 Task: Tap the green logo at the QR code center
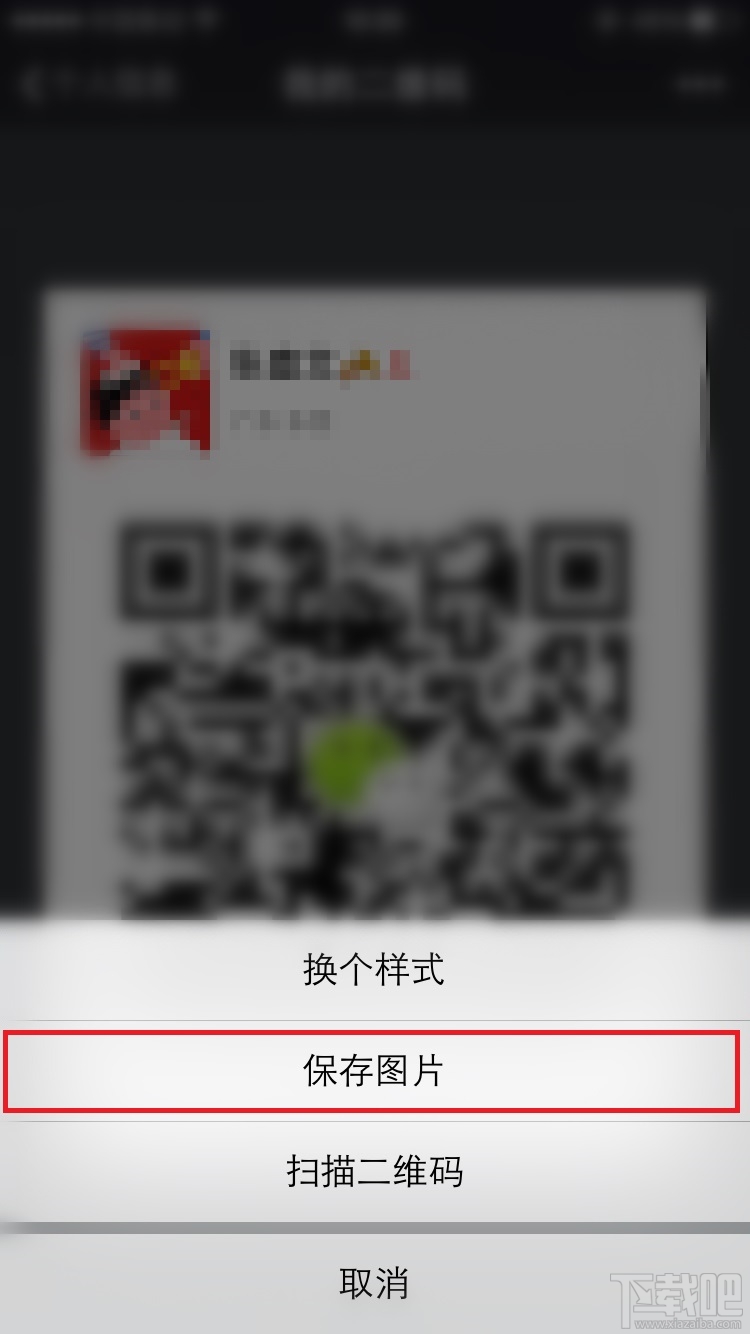coord(347,760)
